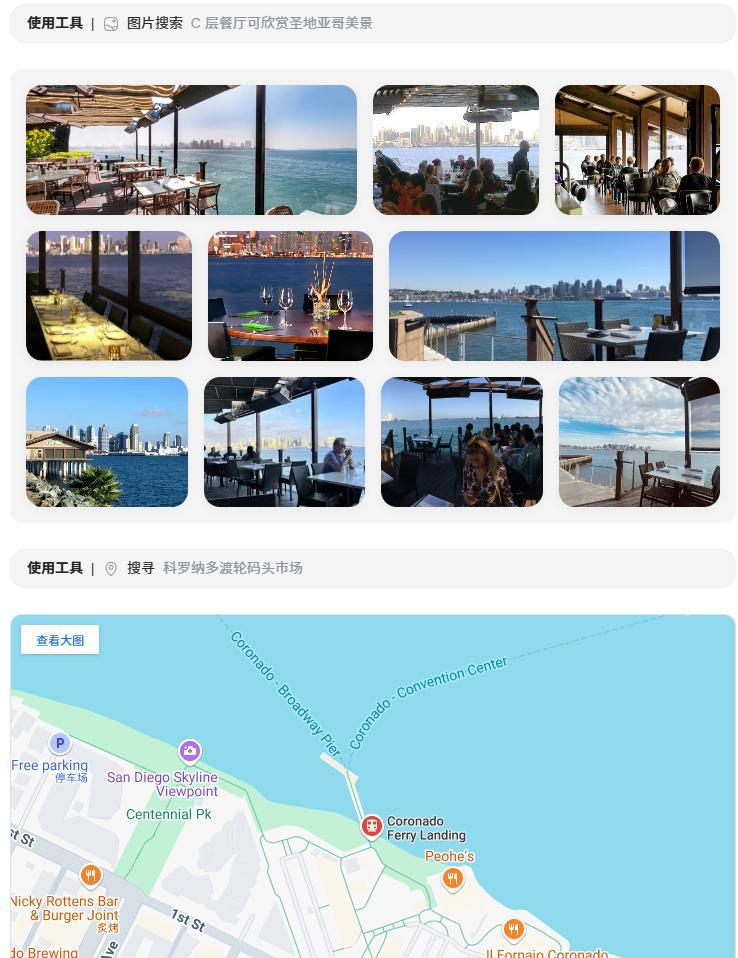738x958 pixels.
Task: Open the wide bay skyline and pier photo
Action: [x=554, y=296]
